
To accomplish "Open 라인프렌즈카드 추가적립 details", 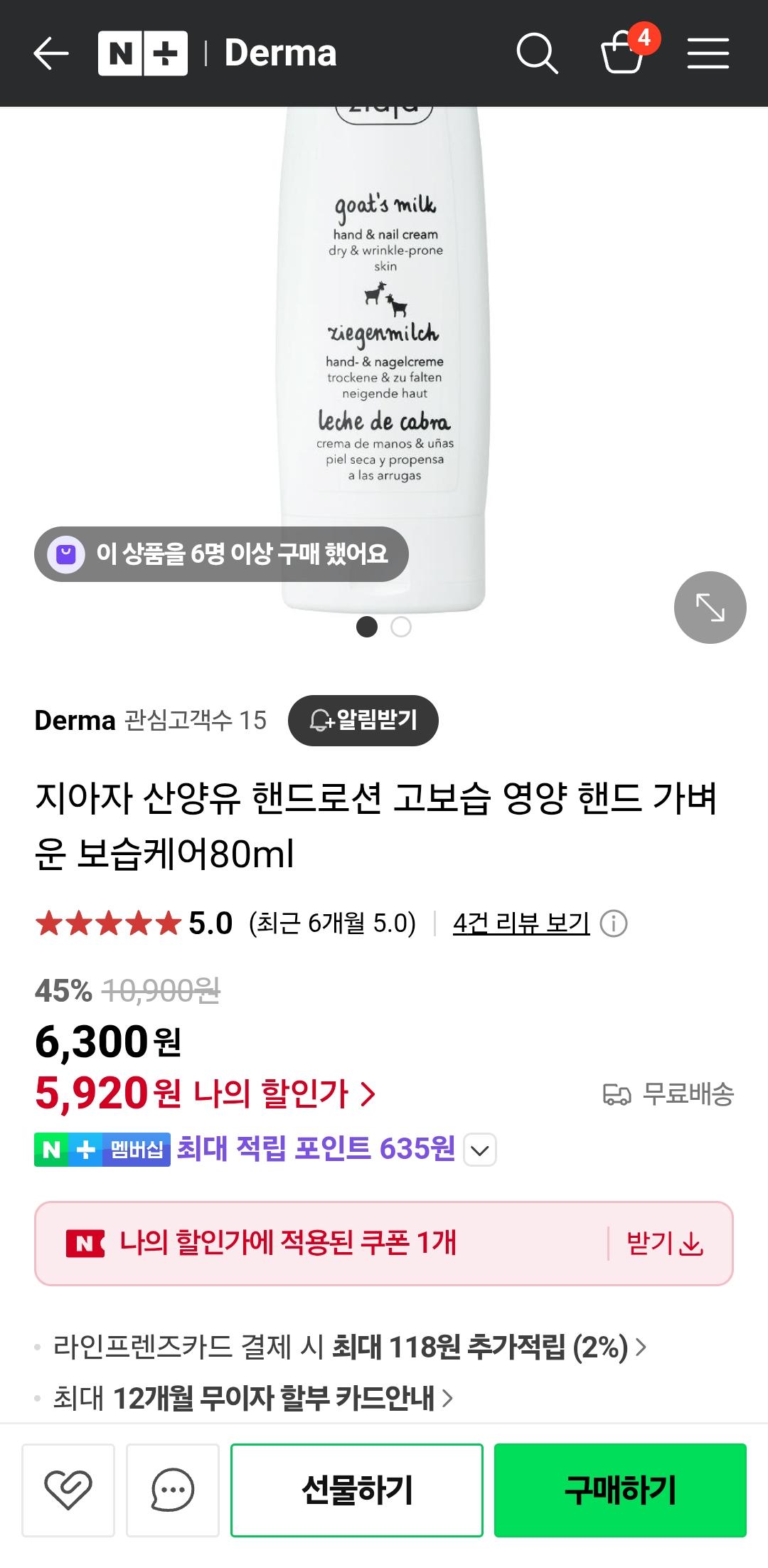I will [x=348, y=1347].
